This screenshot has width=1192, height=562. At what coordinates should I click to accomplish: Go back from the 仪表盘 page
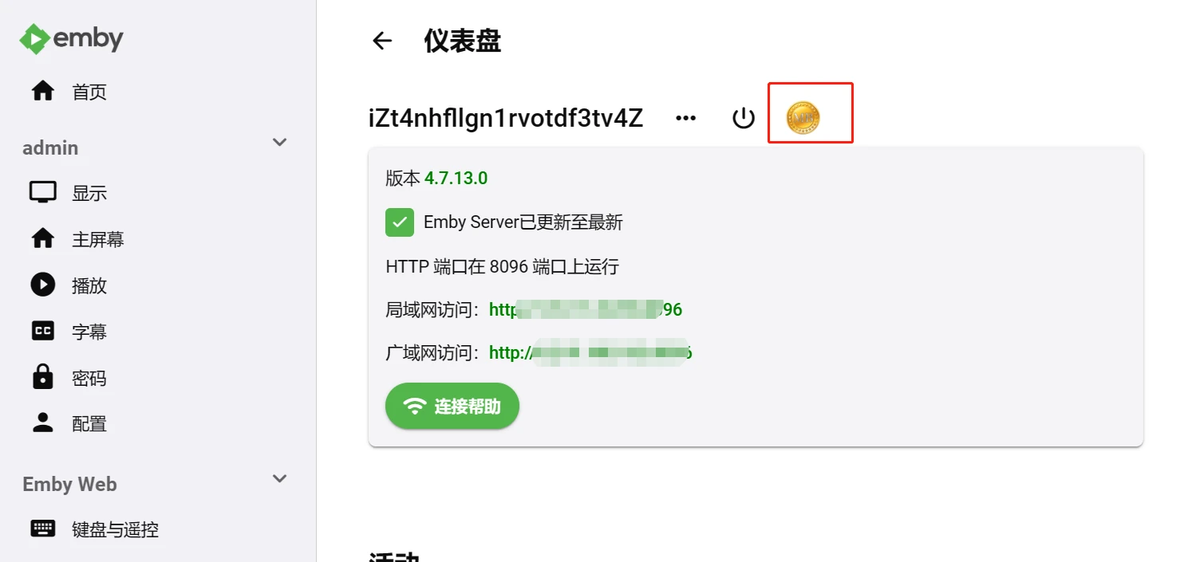pos(382,41)
